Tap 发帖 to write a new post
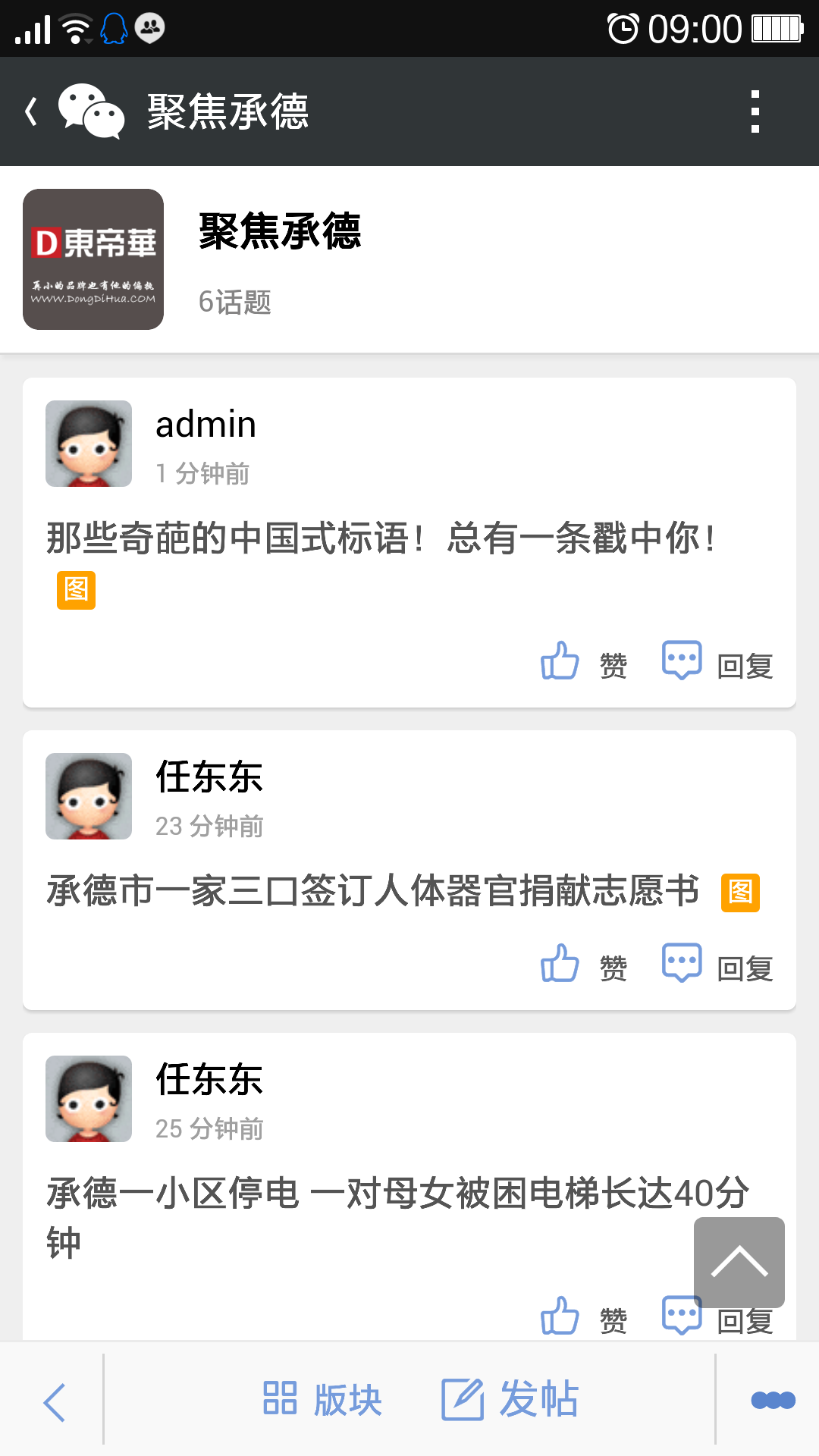Viewport: 819px width, 1456px height. (510, 1399)
